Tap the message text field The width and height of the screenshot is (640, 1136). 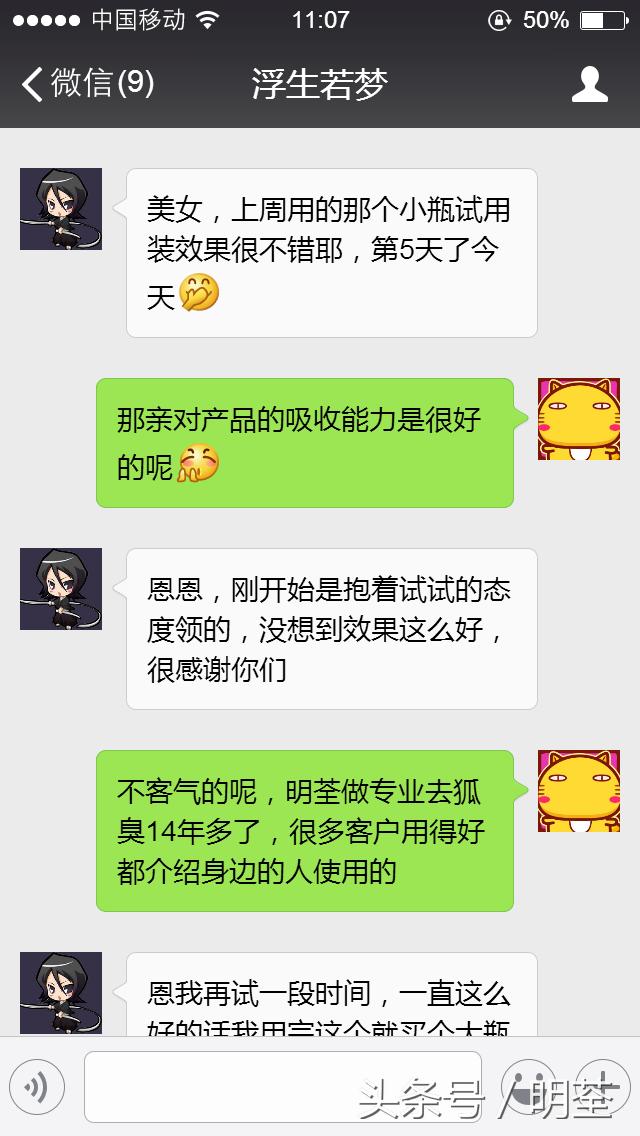pyautogui.click(x=283, y=1087)
